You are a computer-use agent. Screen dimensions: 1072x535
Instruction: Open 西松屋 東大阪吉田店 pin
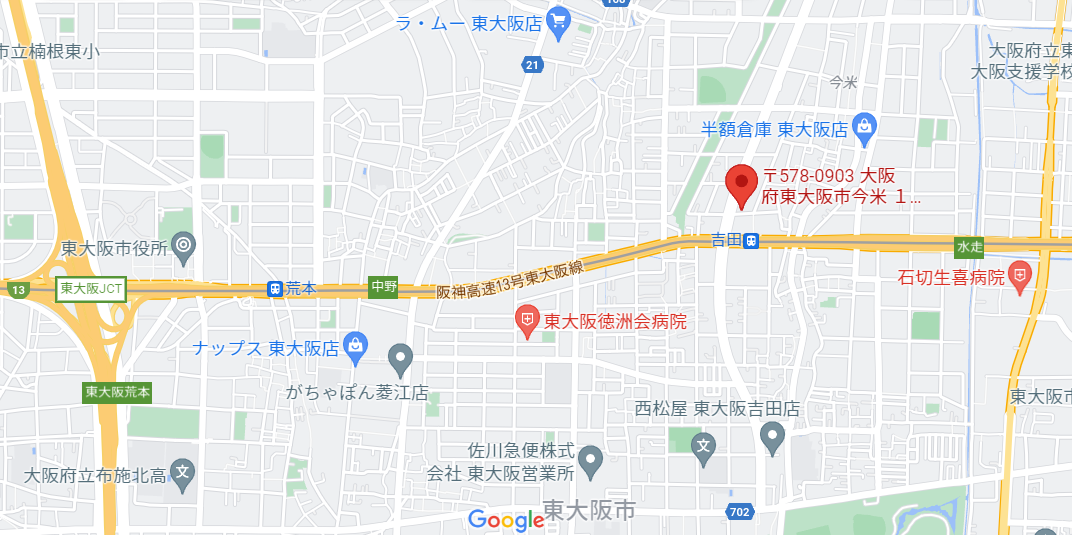[772, 435]
